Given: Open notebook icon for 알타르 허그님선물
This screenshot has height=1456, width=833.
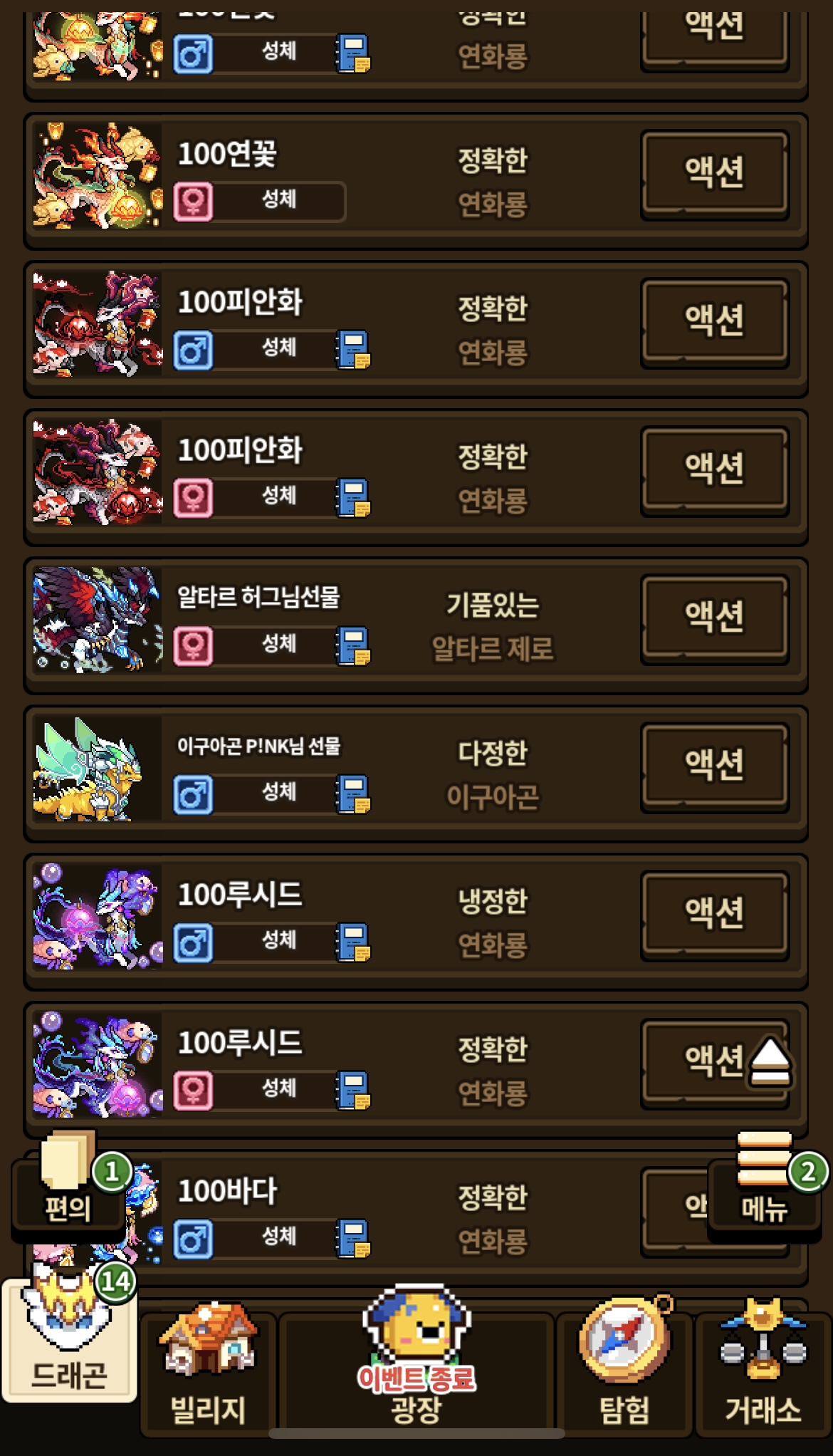Looking at the screenshot, I should click(x=353, y=646).
